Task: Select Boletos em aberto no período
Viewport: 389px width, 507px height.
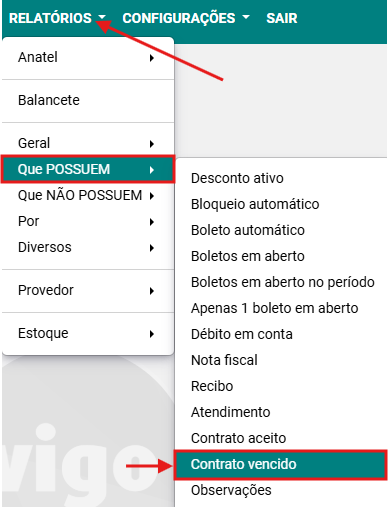Action: 282,282
